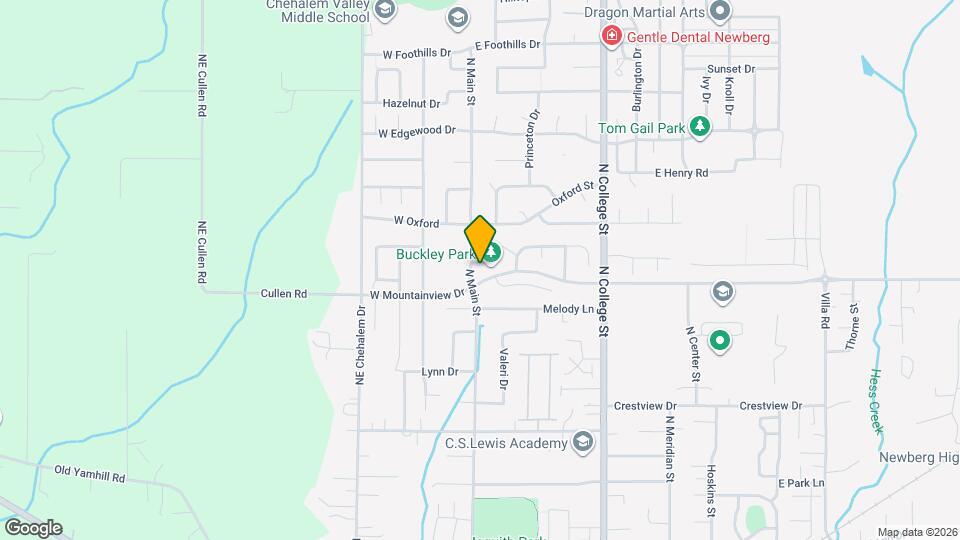The width and height of the screenshot is (960, 540).
Task: Open the school pin above N Center St
Action: point(721,292)
